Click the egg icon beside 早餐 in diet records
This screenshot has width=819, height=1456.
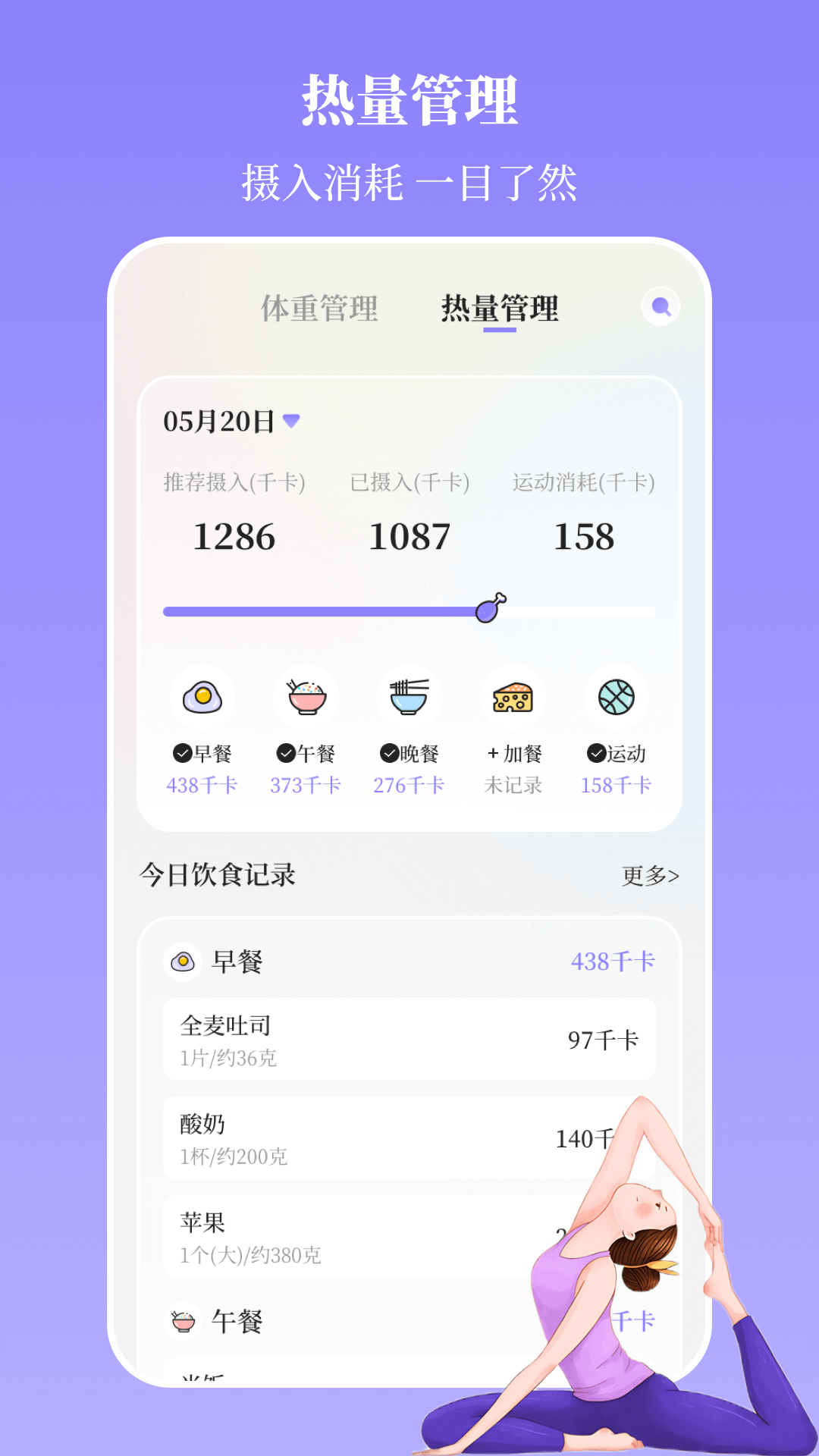tap(182, 961)
